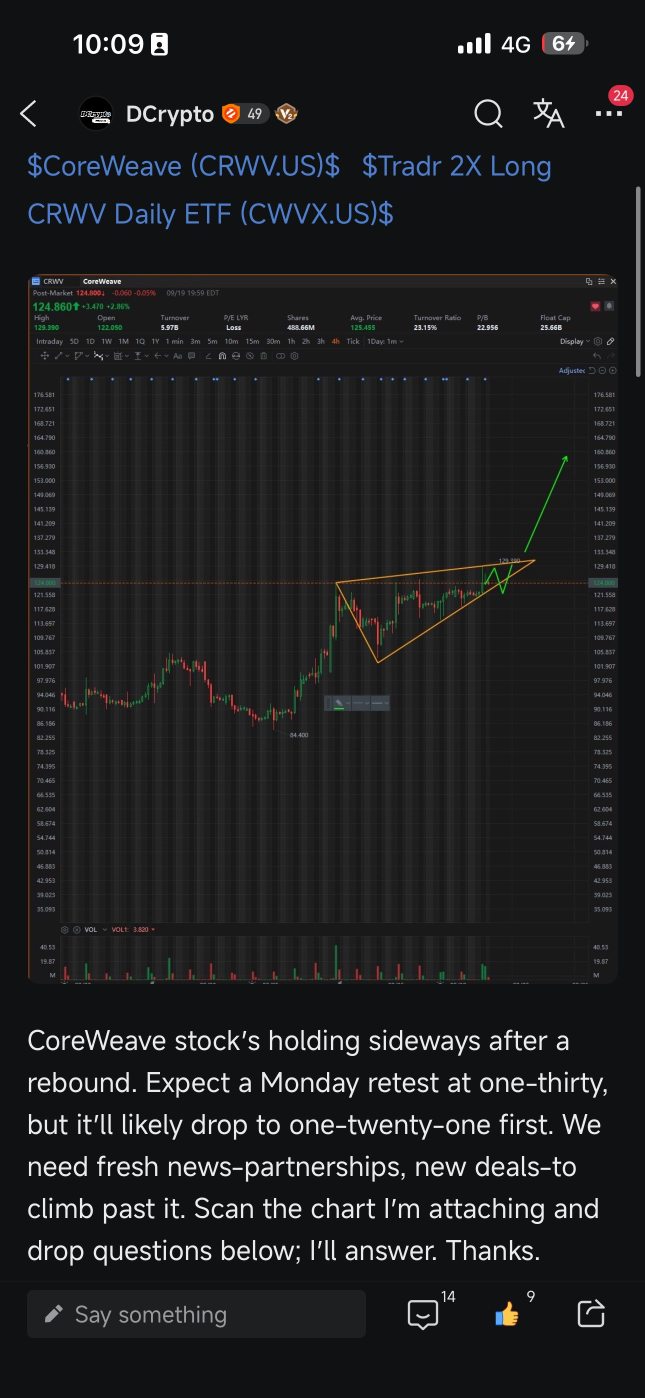Like this post with thumbs up

point(508,1313)
